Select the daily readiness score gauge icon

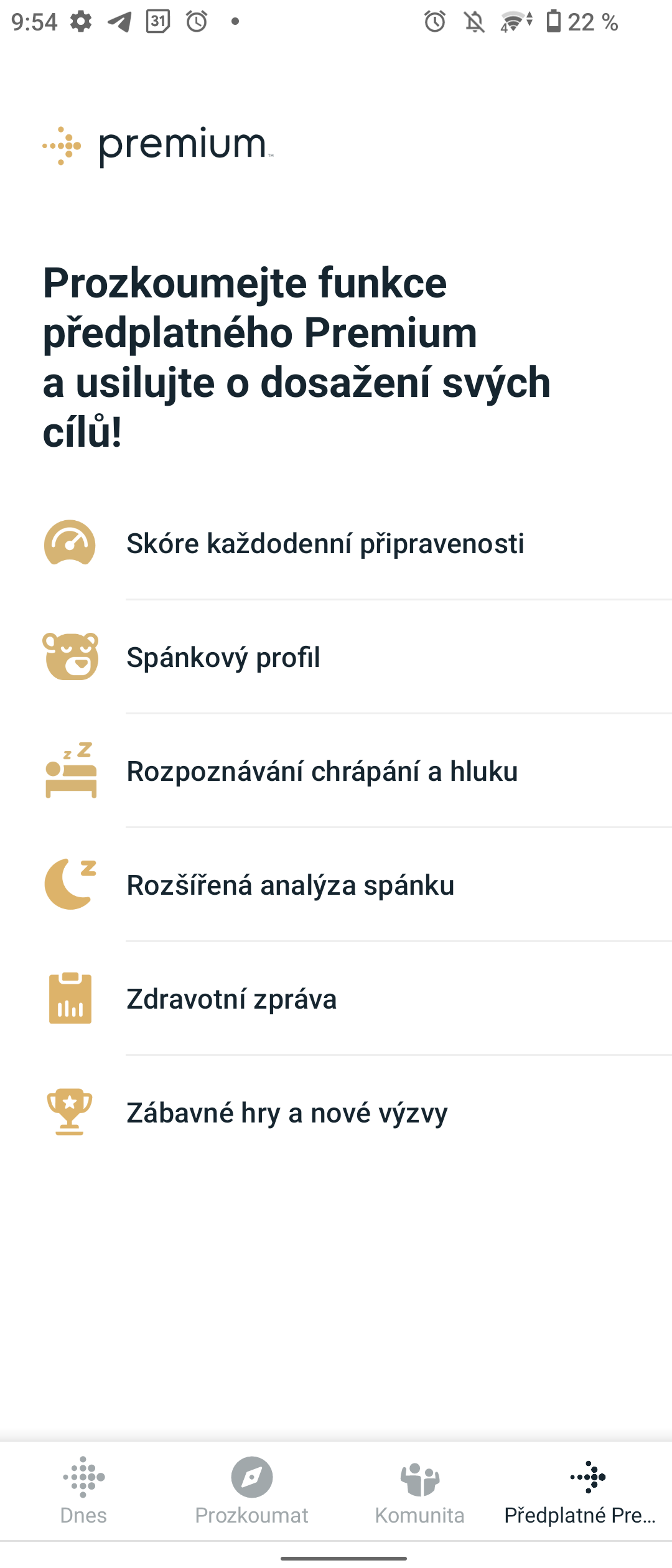[x=70, y=544]
